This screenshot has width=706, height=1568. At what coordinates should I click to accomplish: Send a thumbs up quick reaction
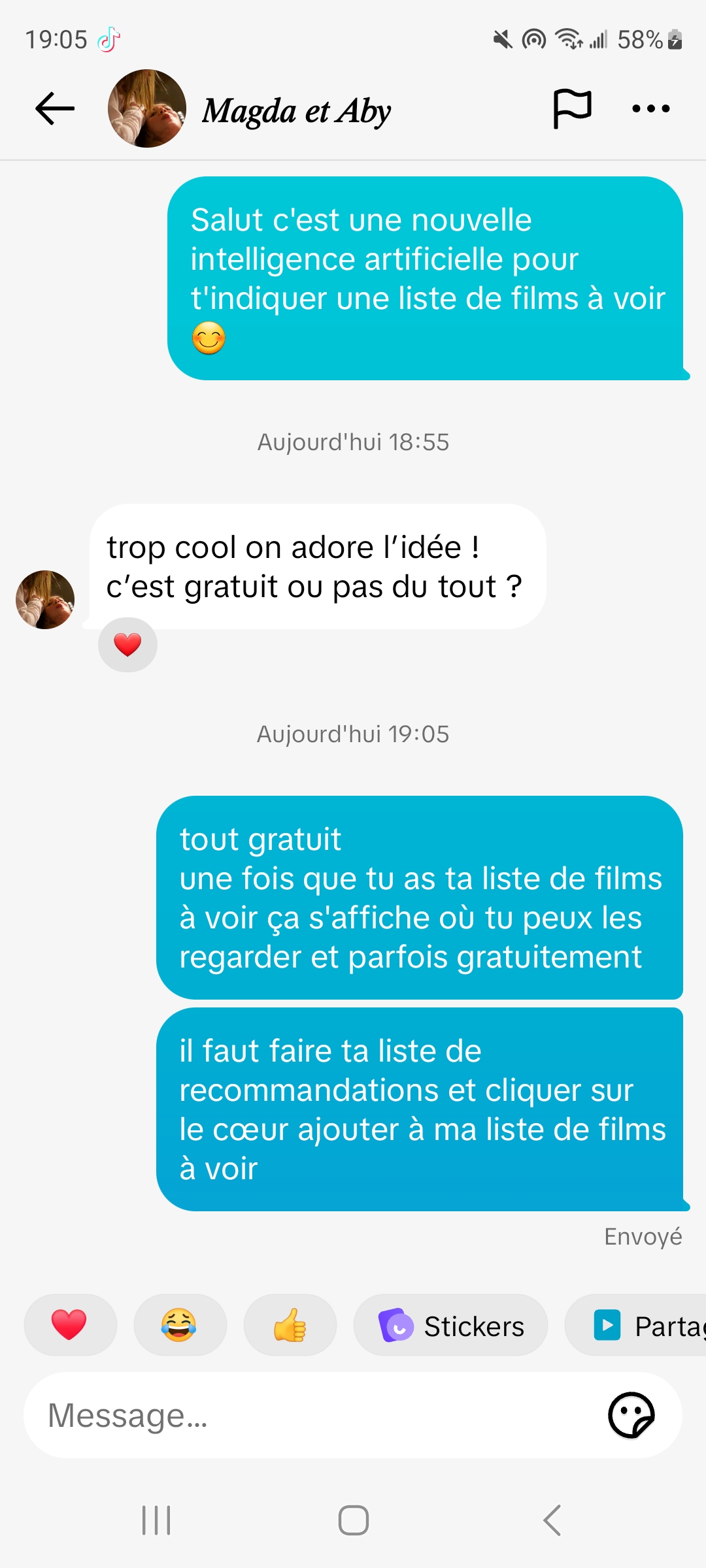point(290,1325)
